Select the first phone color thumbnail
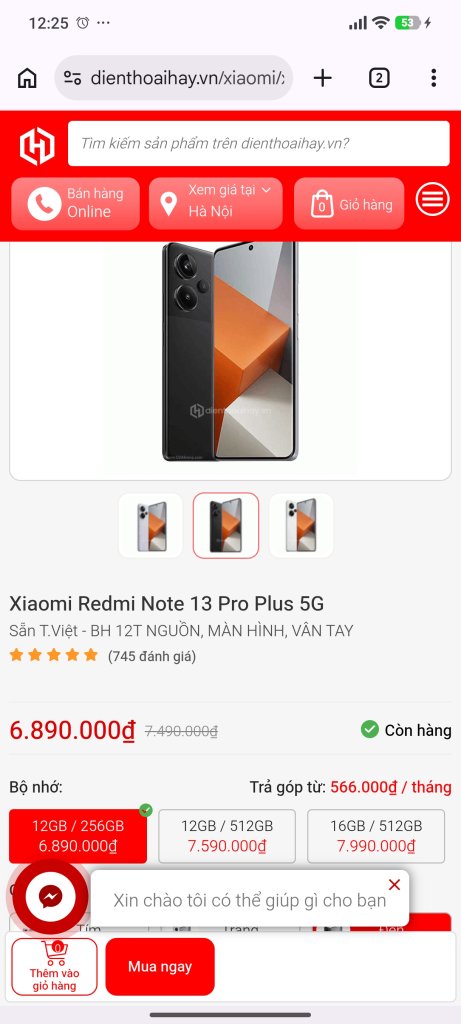Image resolution: width=461 pixels, height=1024 pixels. pos(151,526)
